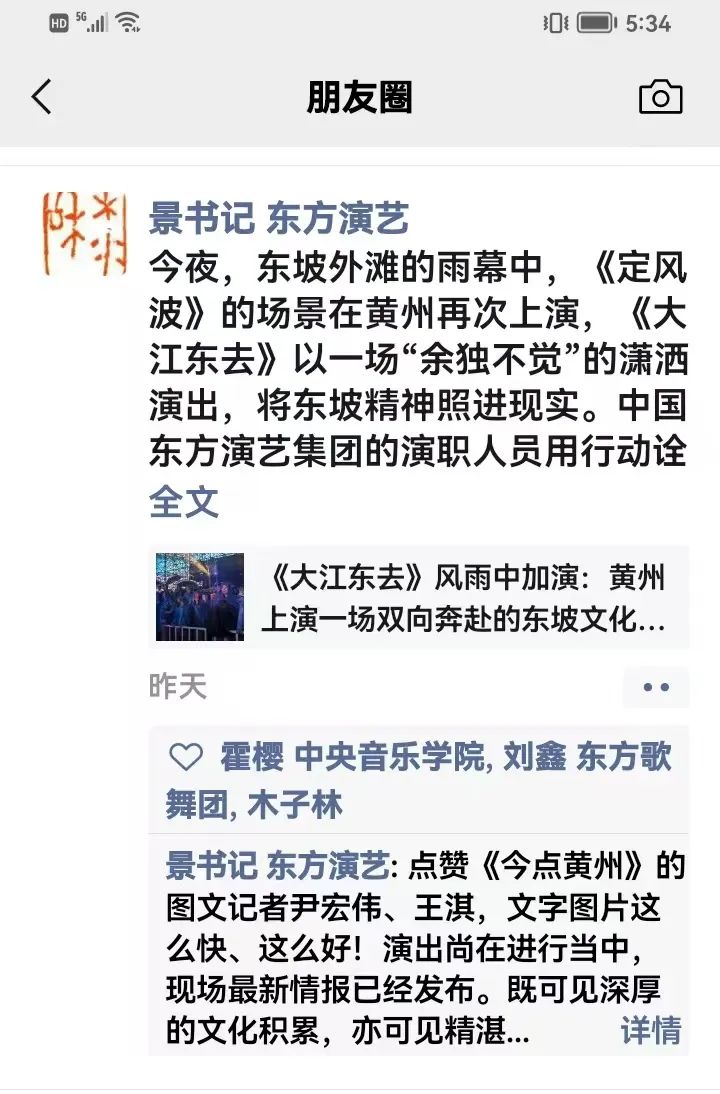Open the camera to post a moment
The height and width of the screenshot is (1094, 720).
tap(660, 98)
